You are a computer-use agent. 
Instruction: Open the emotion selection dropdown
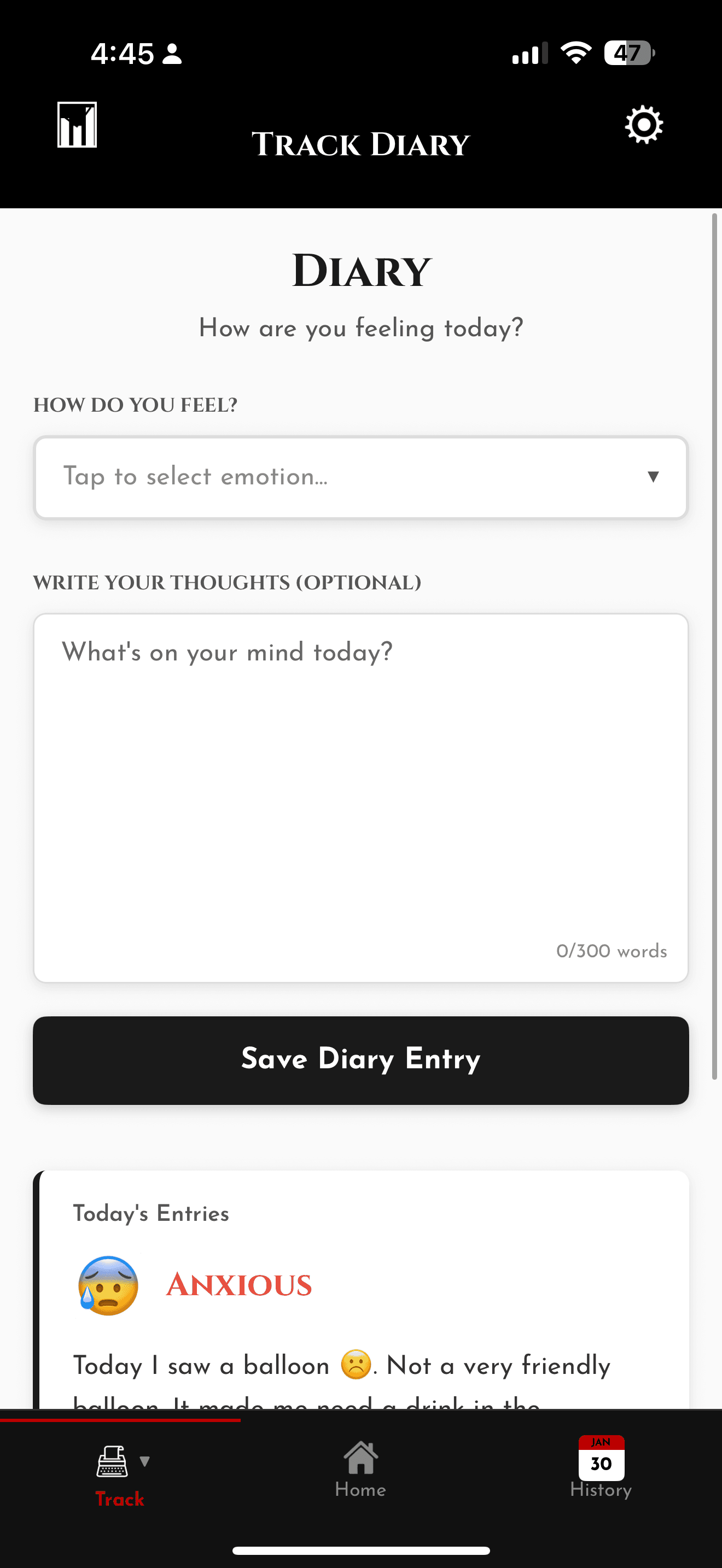pyautogui.click(x=361, y=477)
